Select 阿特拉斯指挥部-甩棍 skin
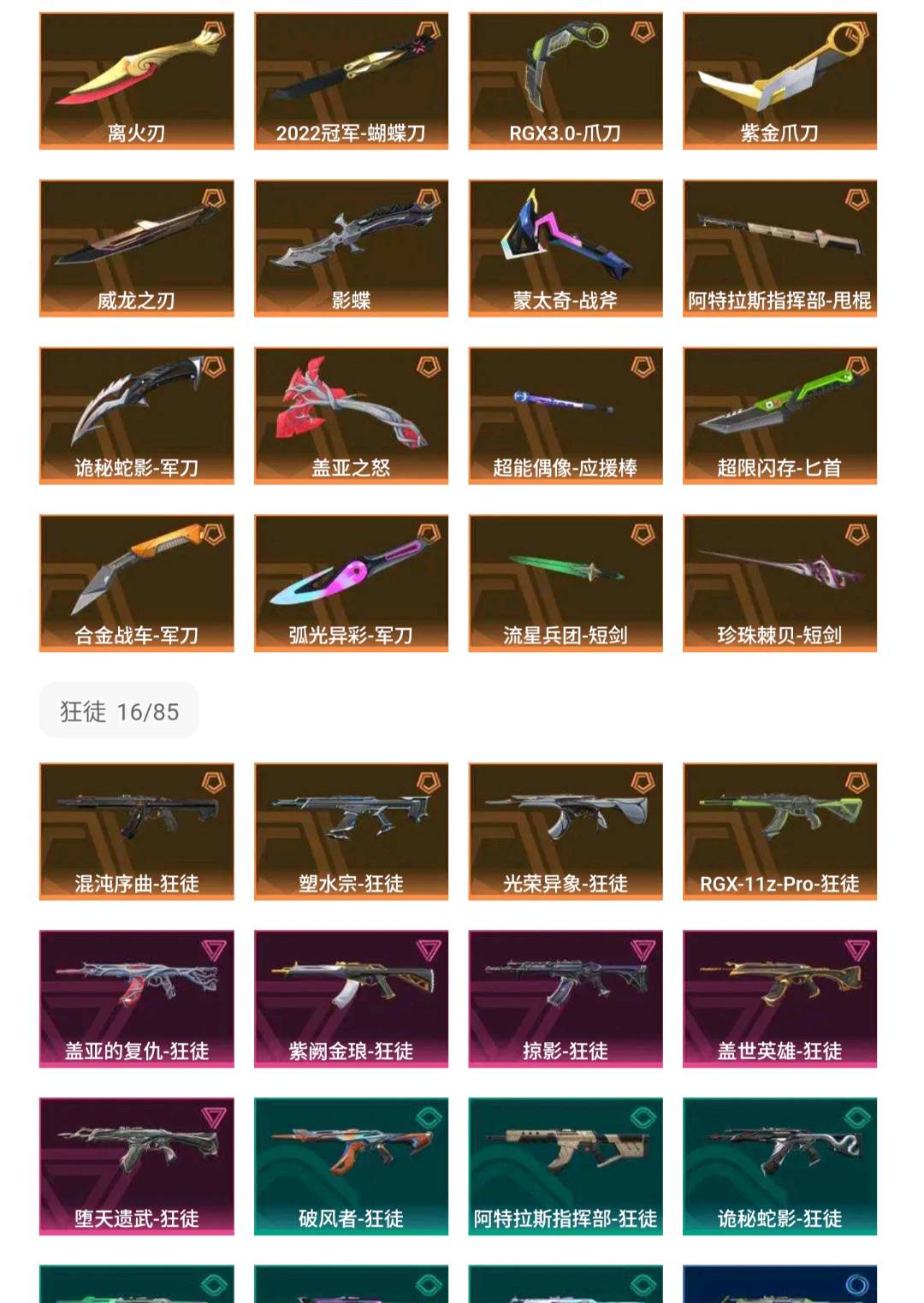The width and height of the screenshot is (924, 1303). coord(779,248)
